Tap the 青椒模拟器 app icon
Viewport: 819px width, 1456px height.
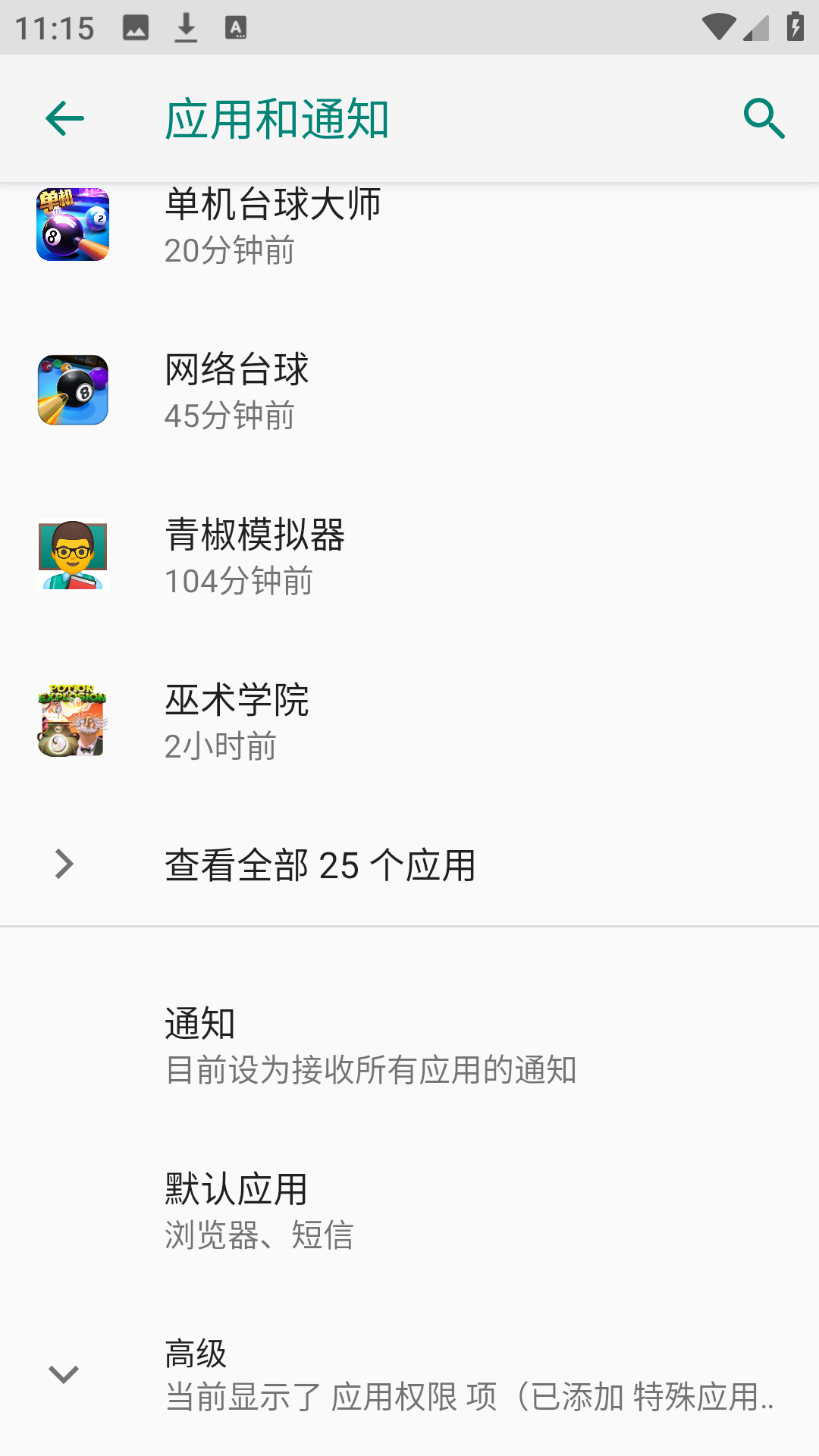72,555
